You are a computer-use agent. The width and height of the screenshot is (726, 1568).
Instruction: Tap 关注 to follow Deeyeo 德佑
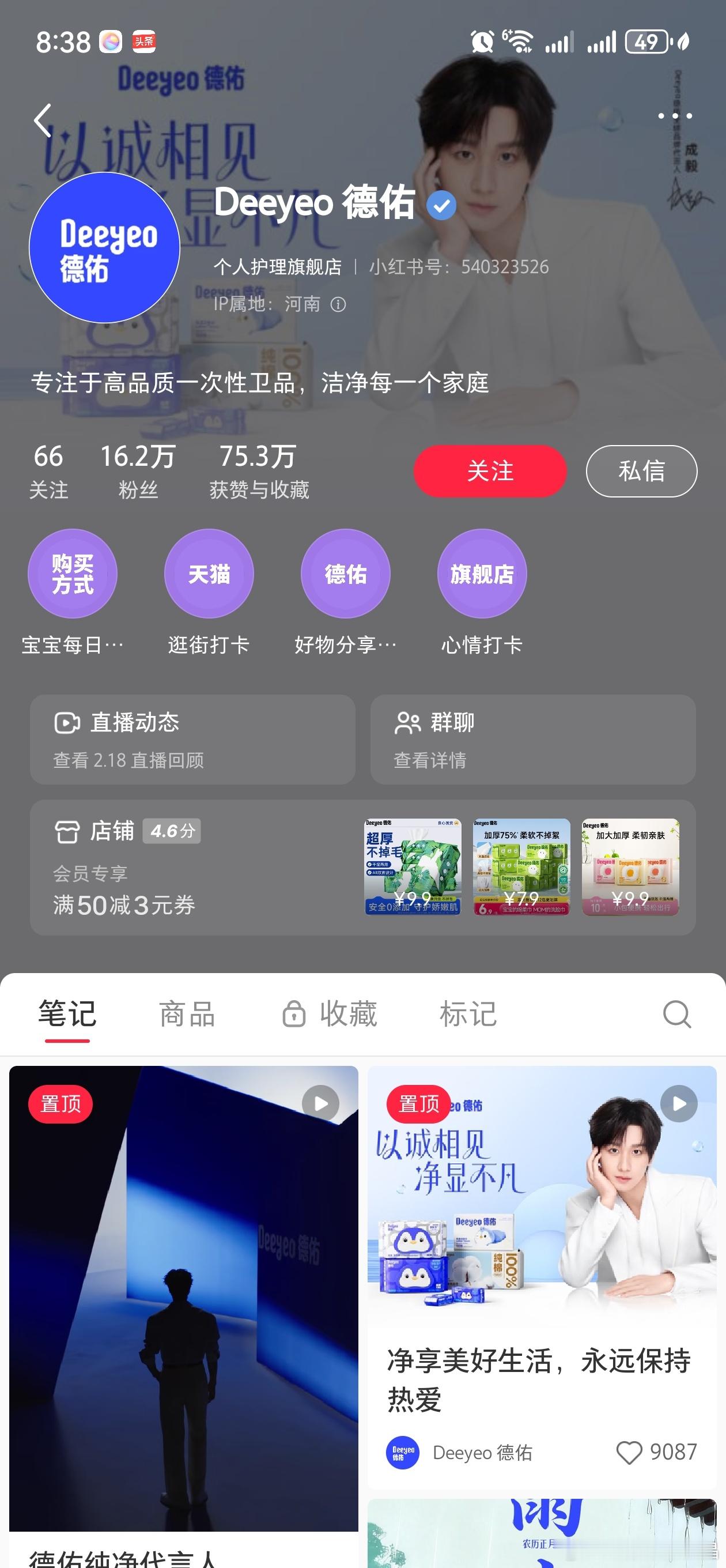point(490,471)
